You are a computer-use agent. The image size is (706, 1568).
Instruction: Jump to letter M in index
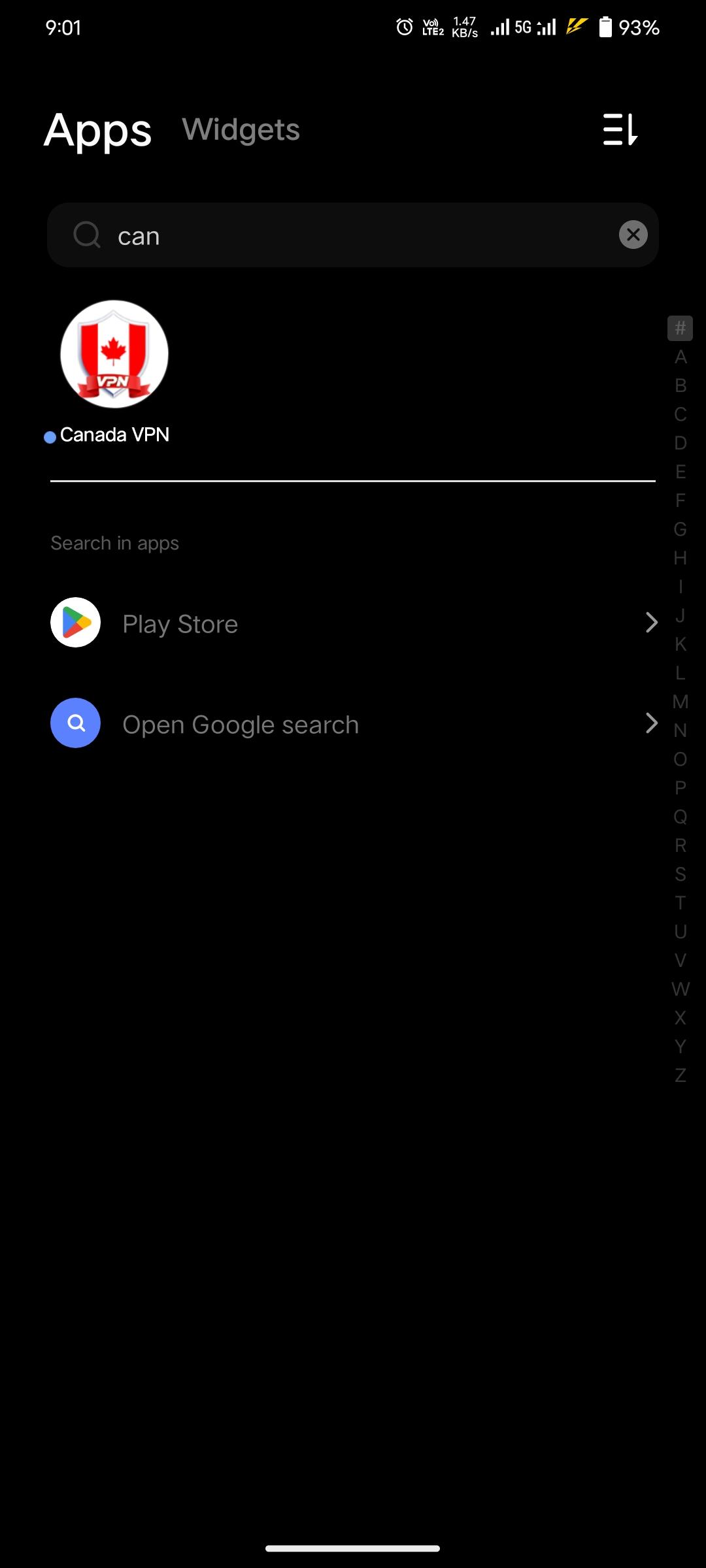tap(680, 702)
